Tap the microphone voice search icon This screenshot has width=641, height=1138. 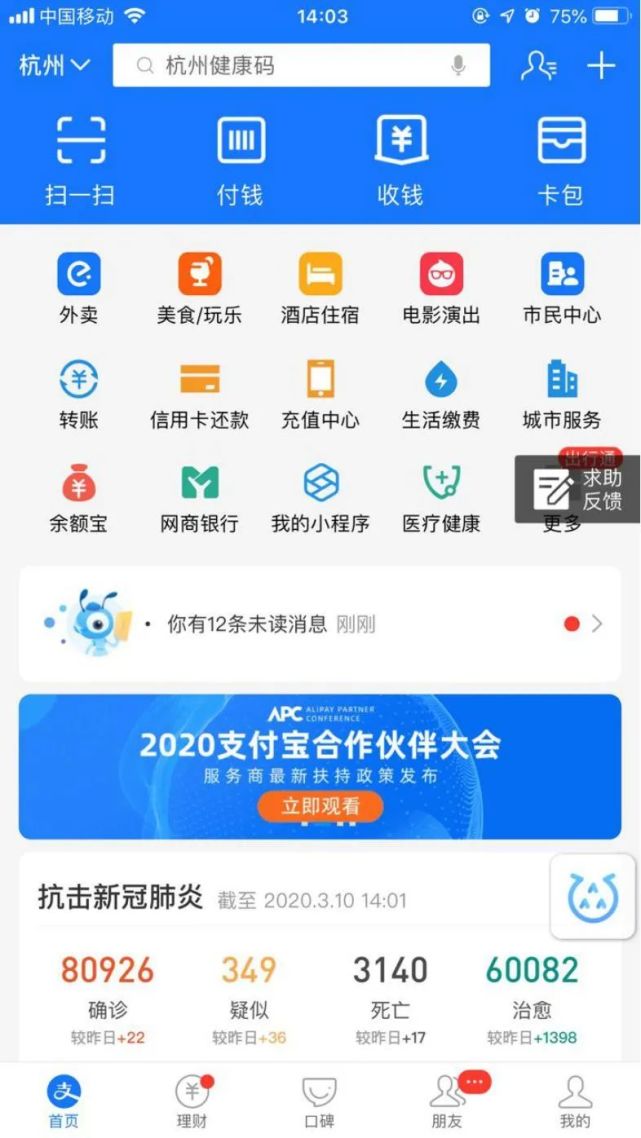pos(458,66)
